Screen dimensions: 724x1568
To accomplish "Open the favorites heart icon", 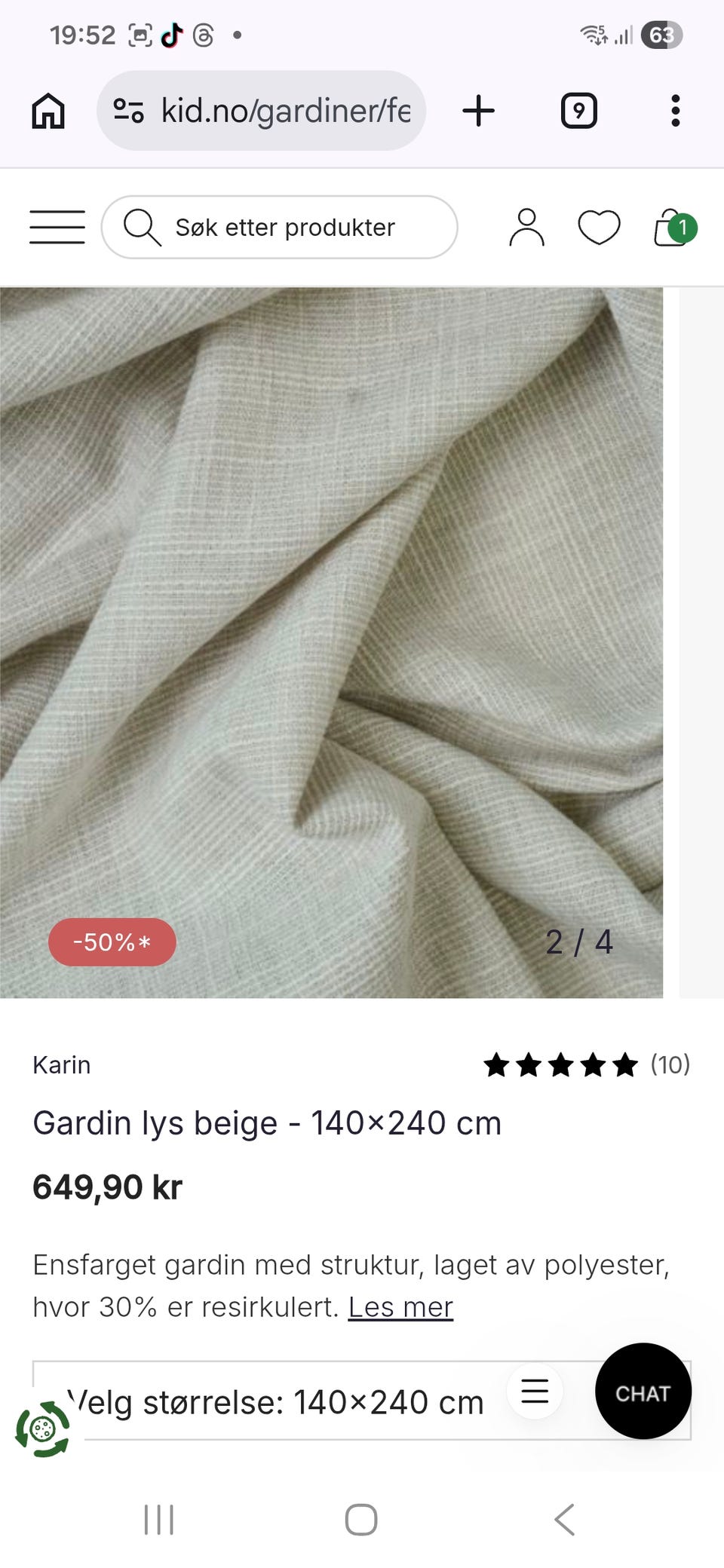I will [x=598, y=227].
